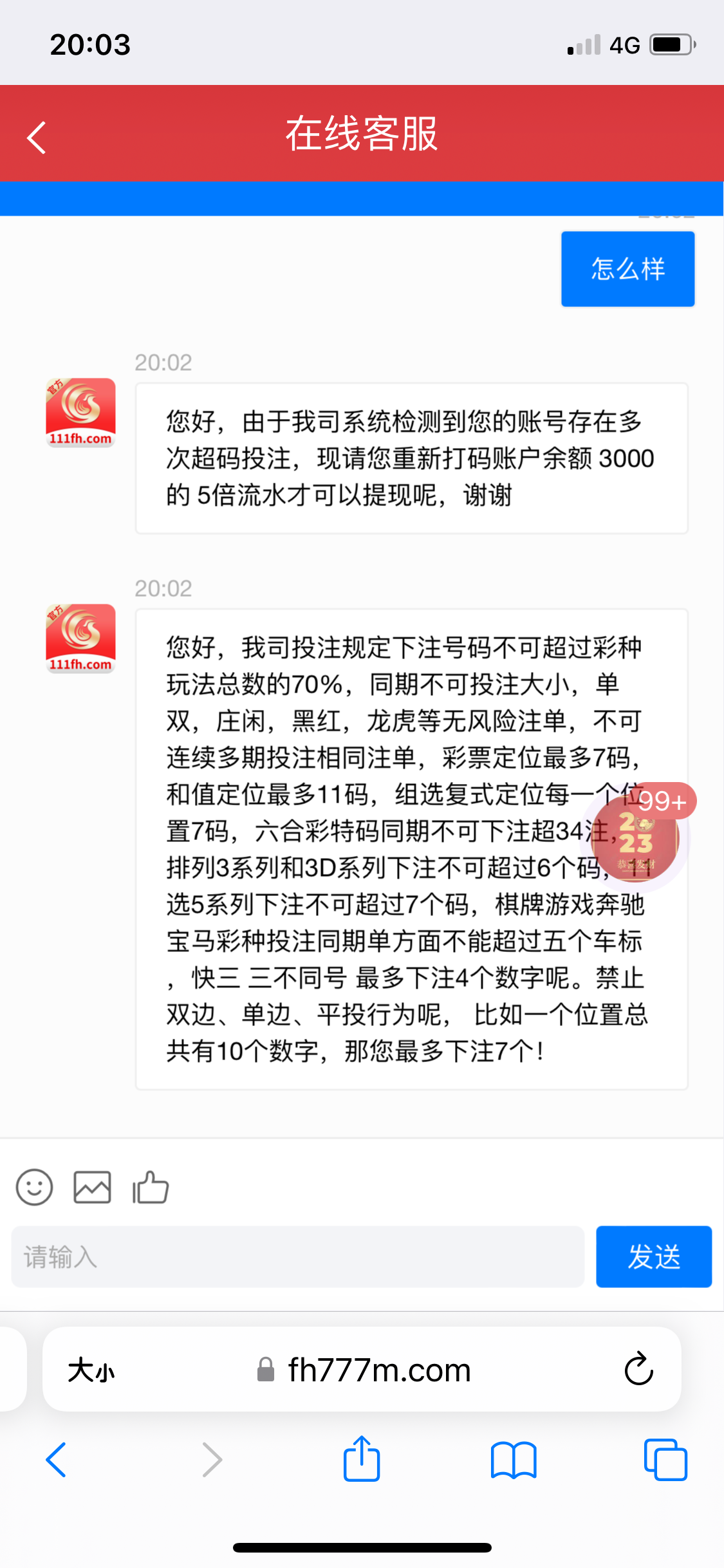Open Safari bookmarks
724x1568 pixels.
coord(514,1460)
